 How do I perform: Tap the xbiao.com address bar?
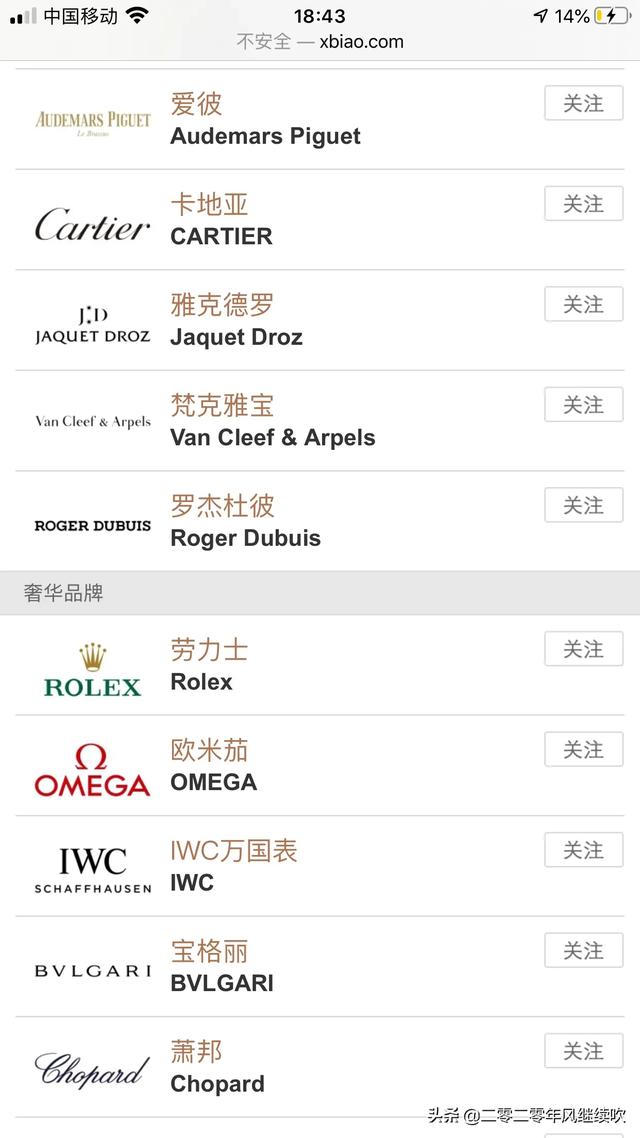(x=320, y=42)
